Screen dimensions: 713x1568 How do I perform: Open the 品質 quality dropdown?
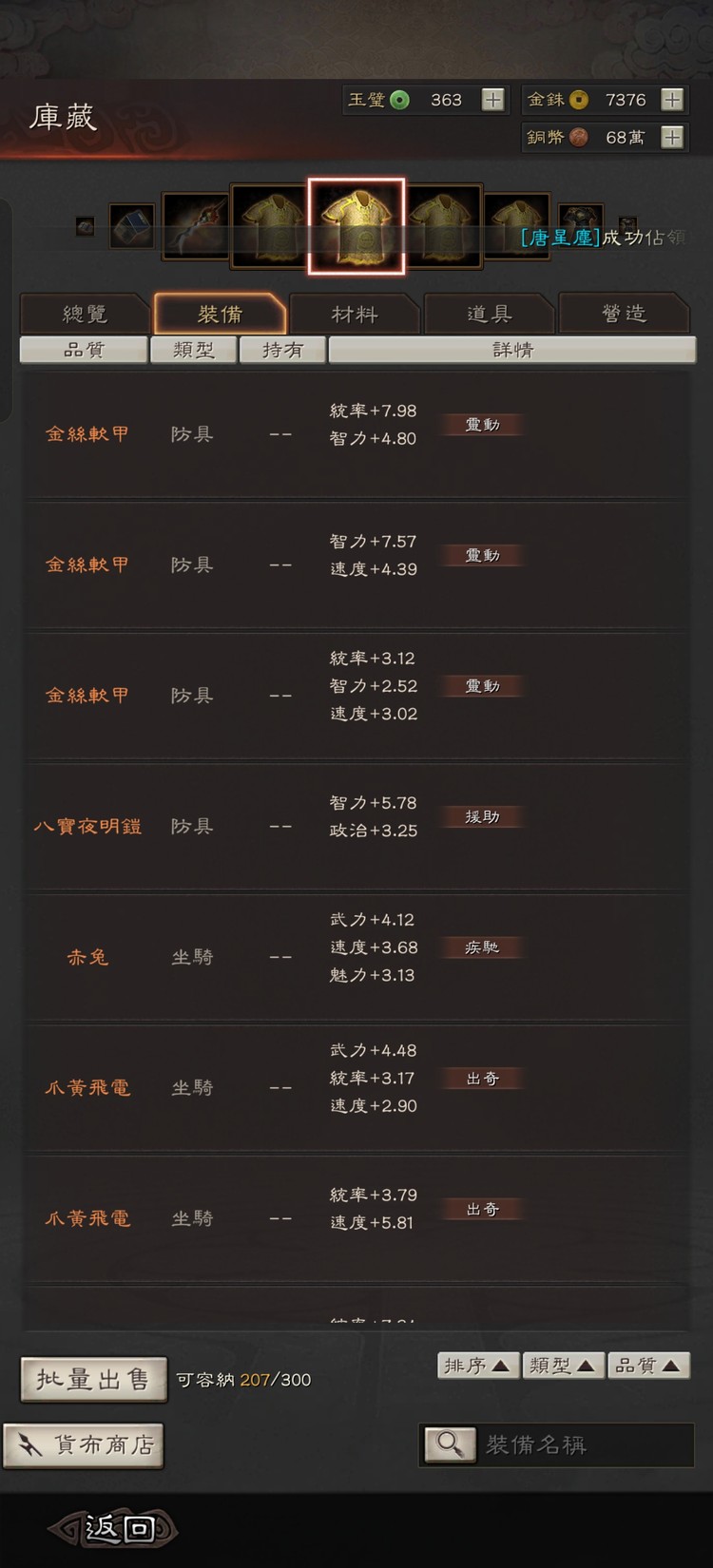click(x=648, y=1364)
